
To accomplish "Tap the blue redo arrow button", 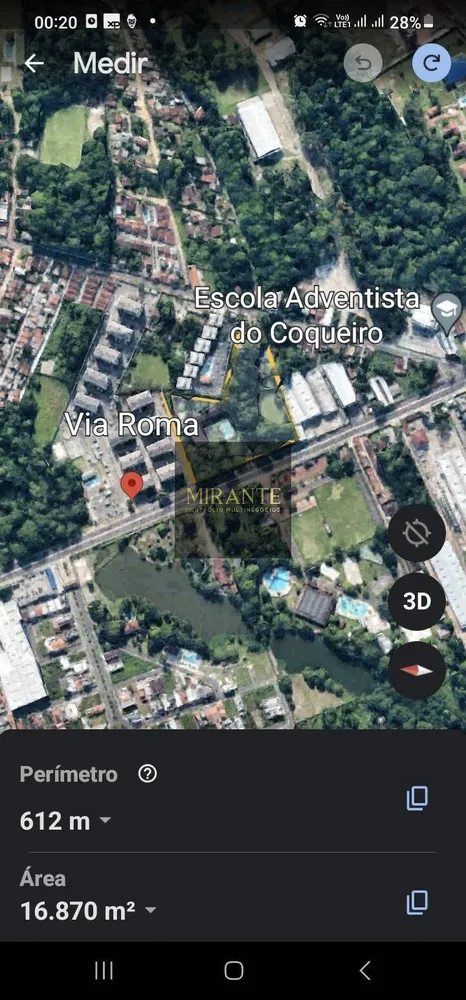I will 432,63.
